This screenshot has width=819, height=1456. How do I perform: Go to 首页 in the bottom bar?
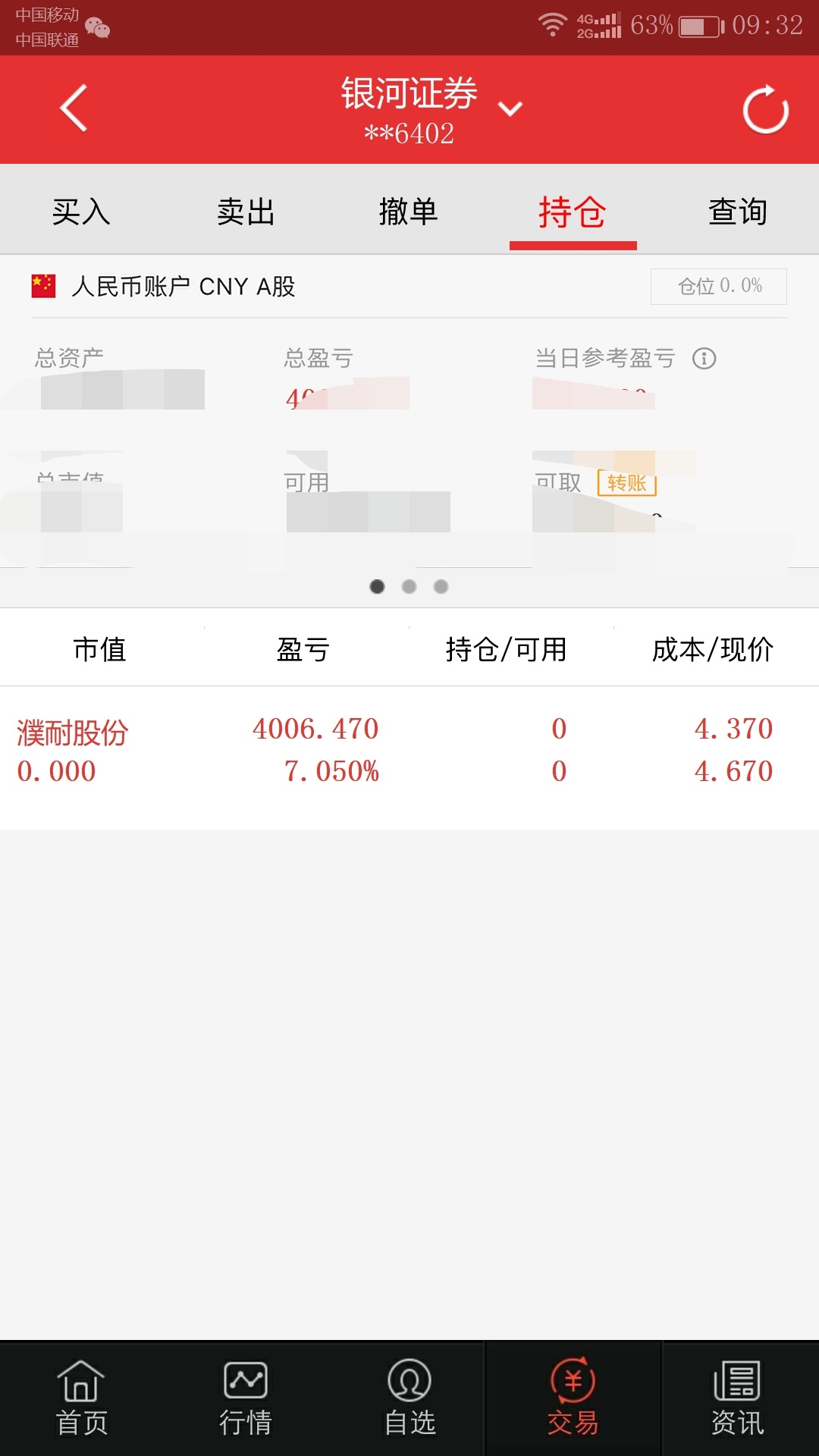pos(81,1398)
